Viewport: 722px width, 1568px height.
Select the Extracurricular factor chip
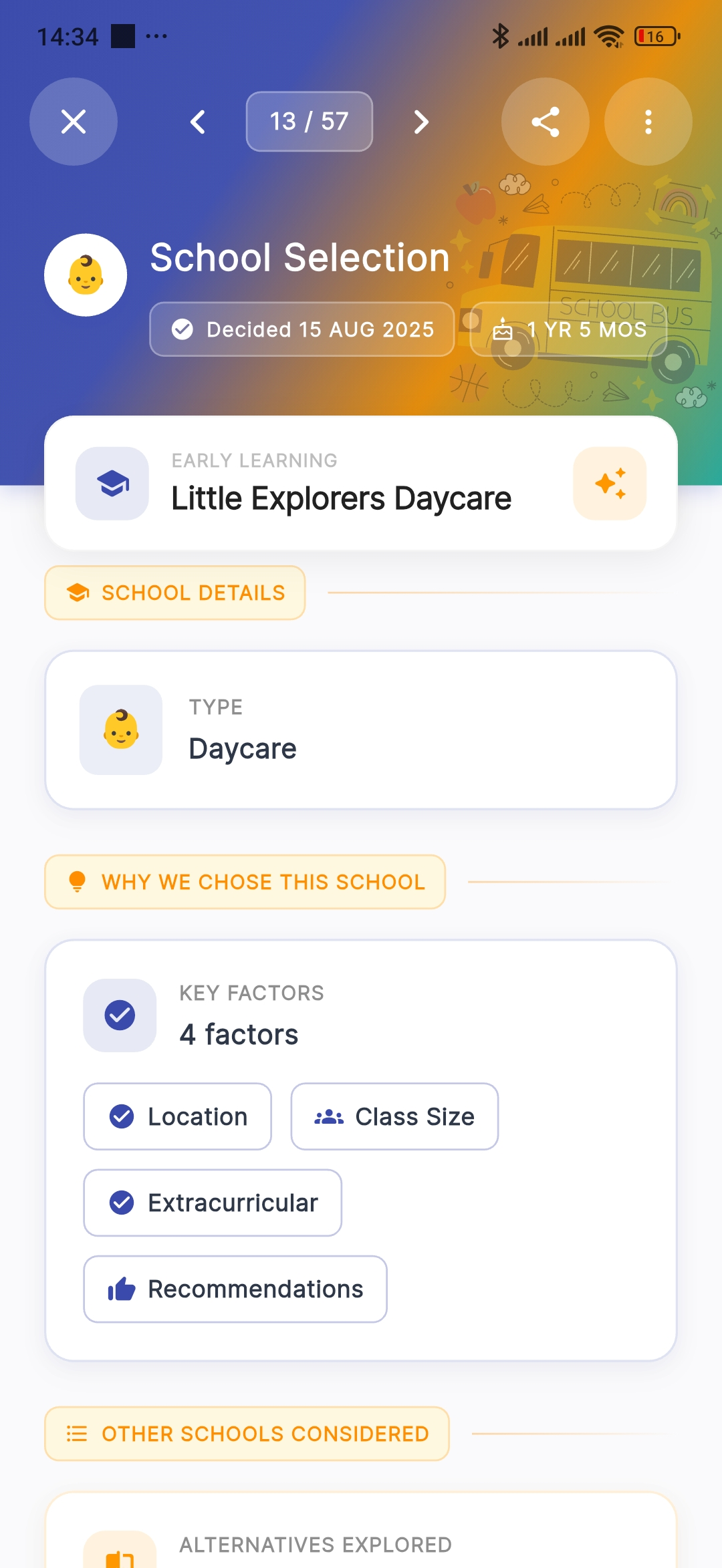click(x=213, y=1203)
